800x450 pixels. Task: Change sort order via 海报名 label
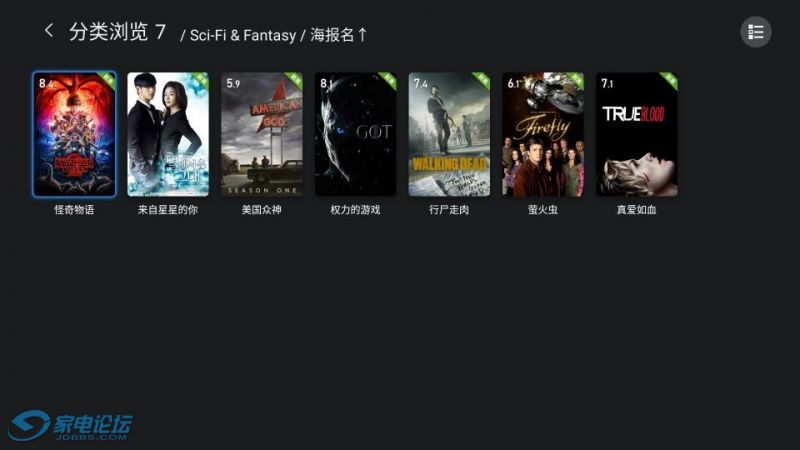338,35
